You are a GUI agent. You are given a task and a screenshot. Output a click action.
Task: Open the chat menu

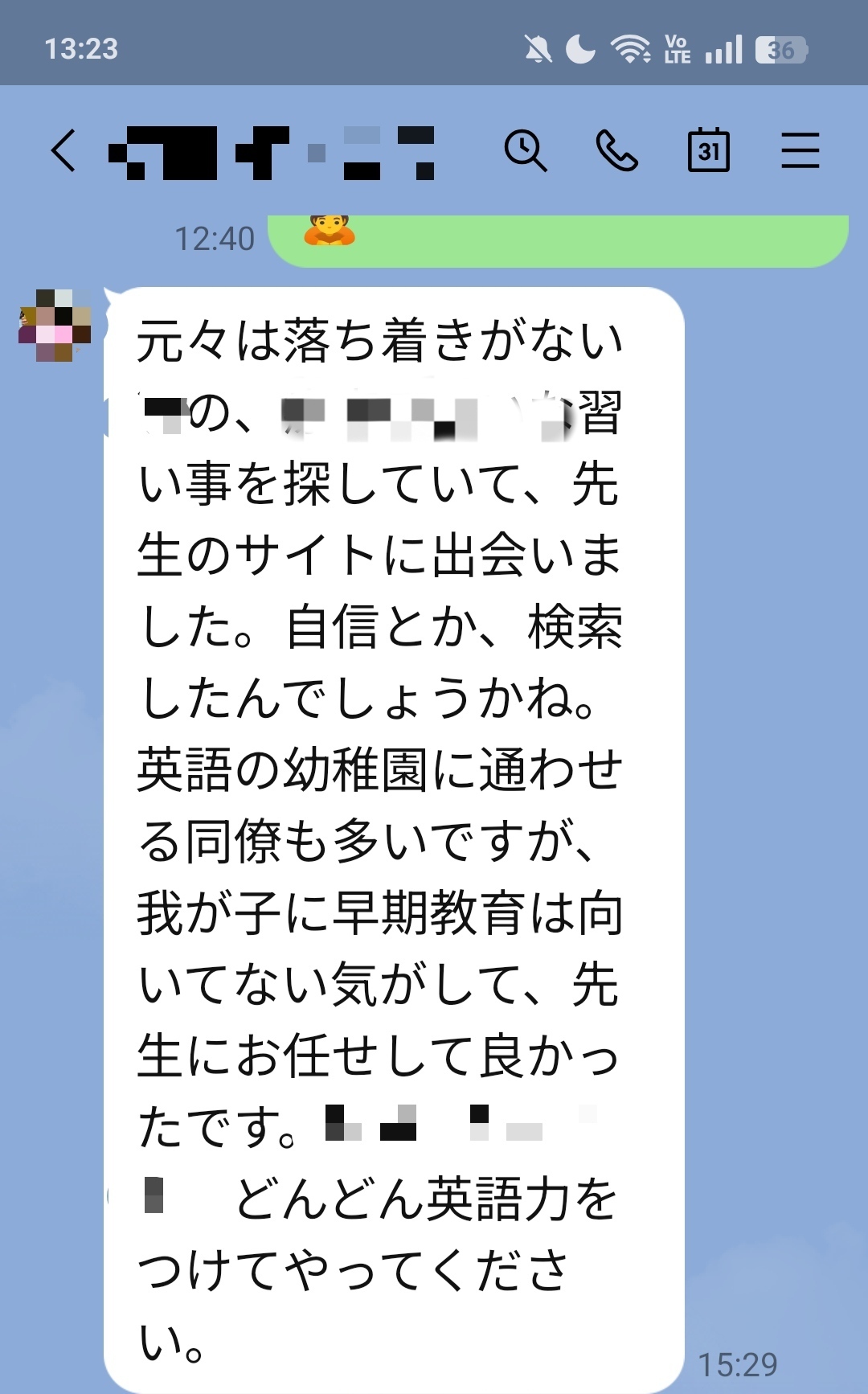[x=800, y=150]
